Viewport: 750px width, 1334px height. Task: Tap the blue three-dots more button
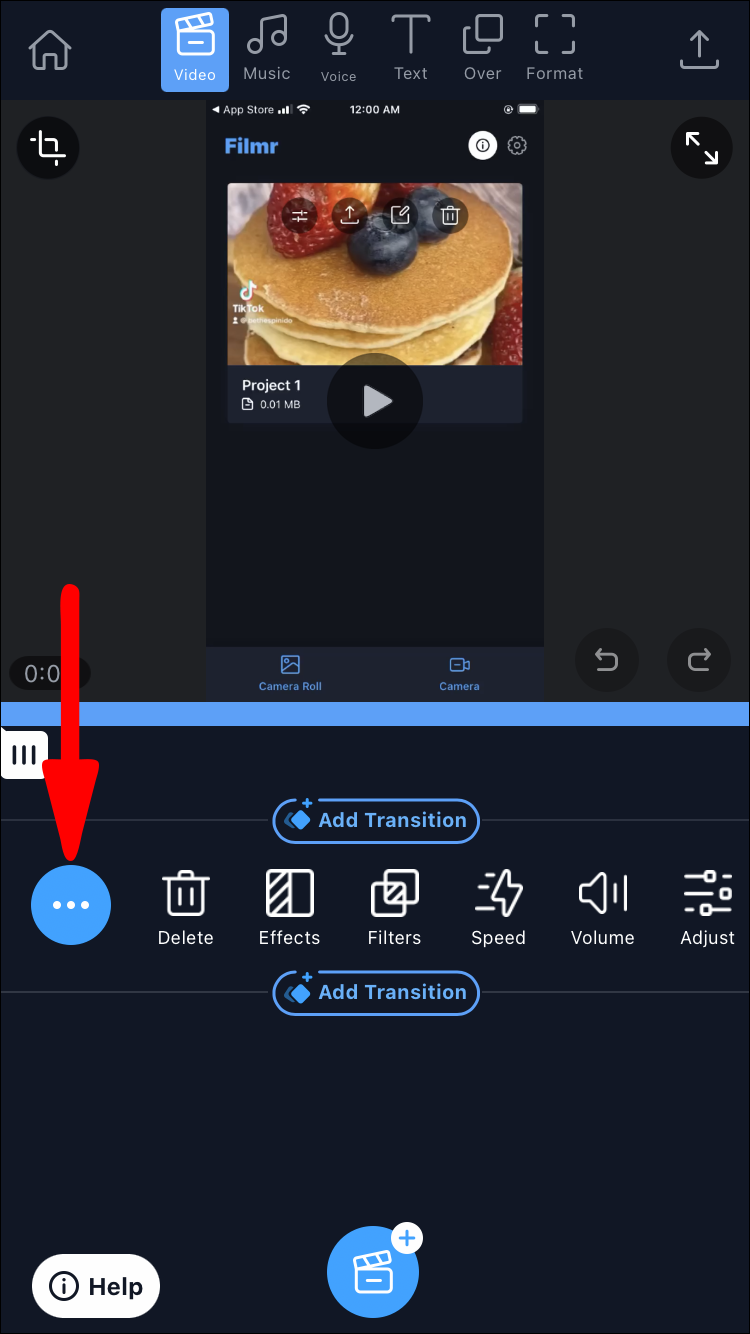coord(71,905)
